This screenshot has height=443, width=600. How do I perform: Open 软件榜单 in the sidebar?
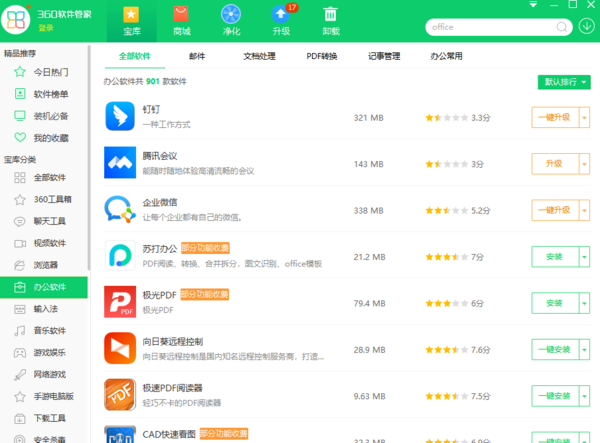(50, 94)
